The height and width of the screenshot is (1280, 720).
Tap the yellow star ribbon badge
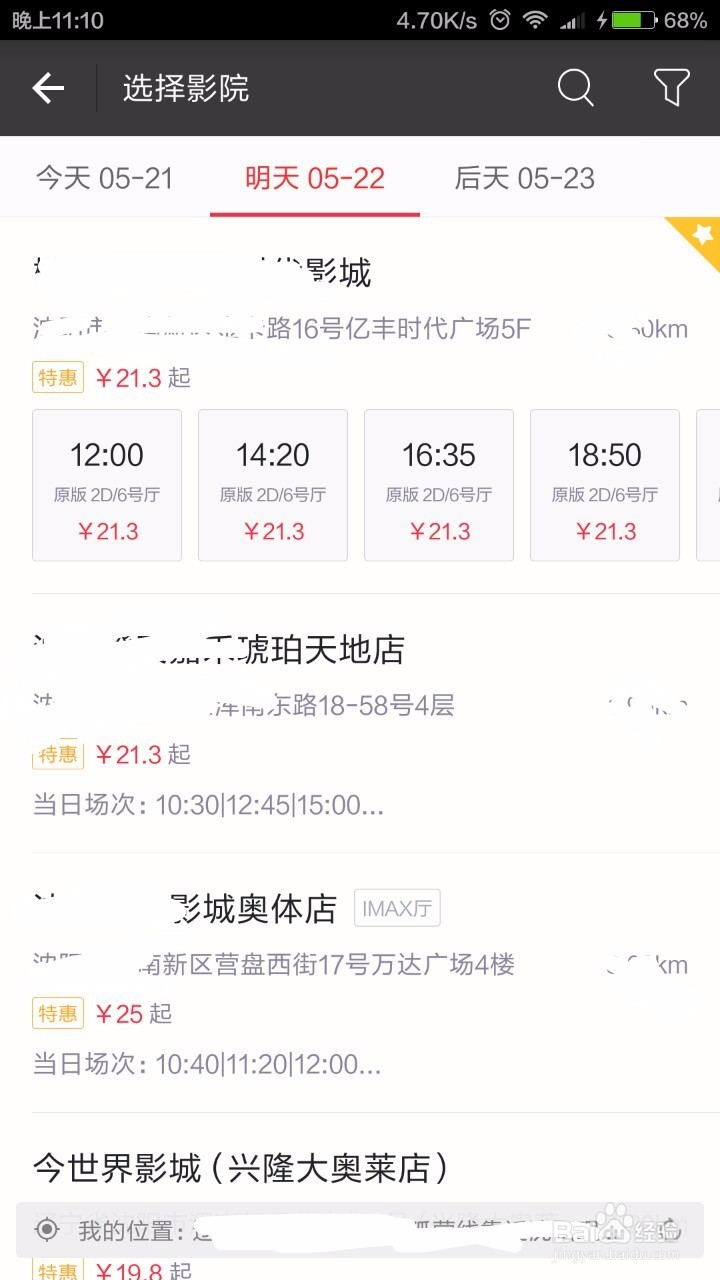point(700,235)
